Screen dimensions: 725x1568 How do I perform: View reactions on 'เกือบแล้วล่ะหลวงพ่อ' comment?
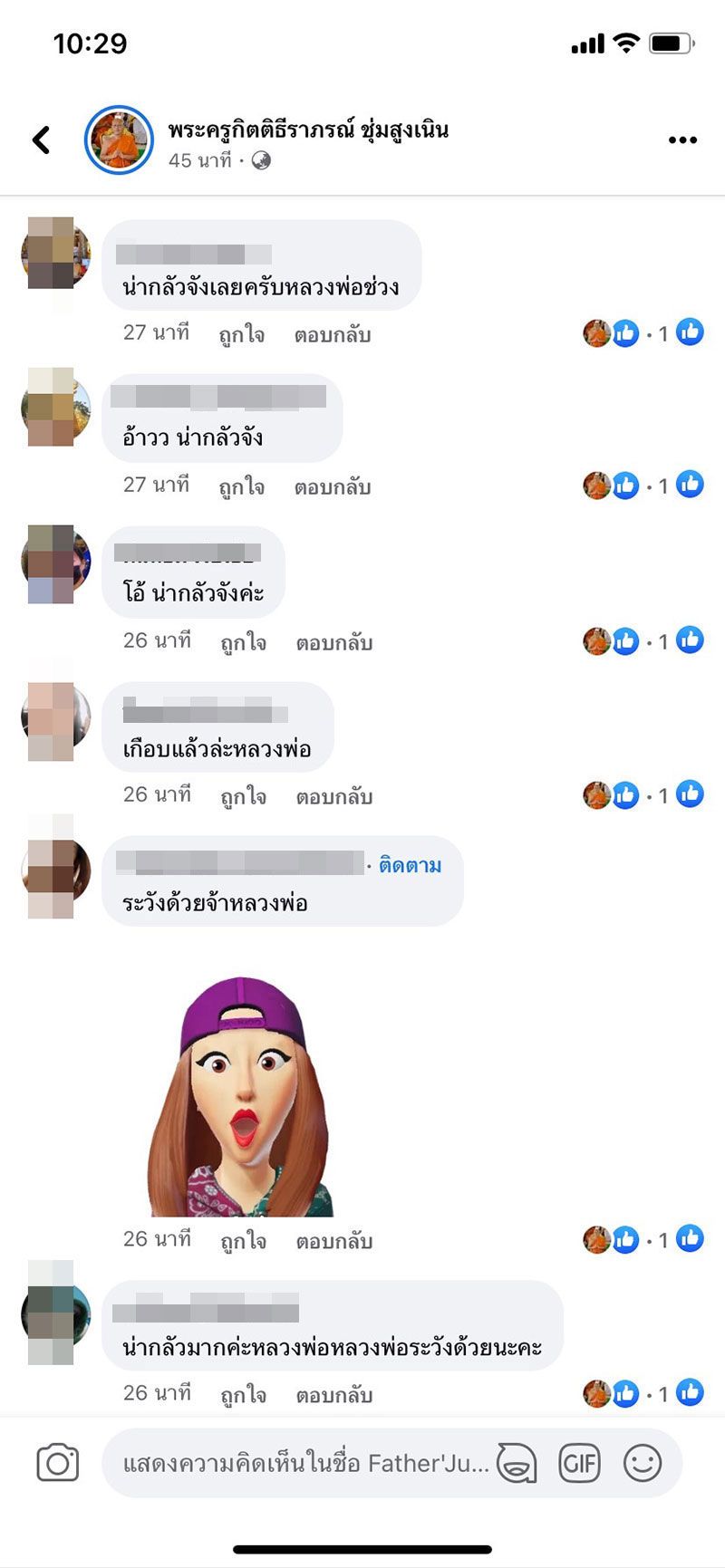(x=642, y=795)
